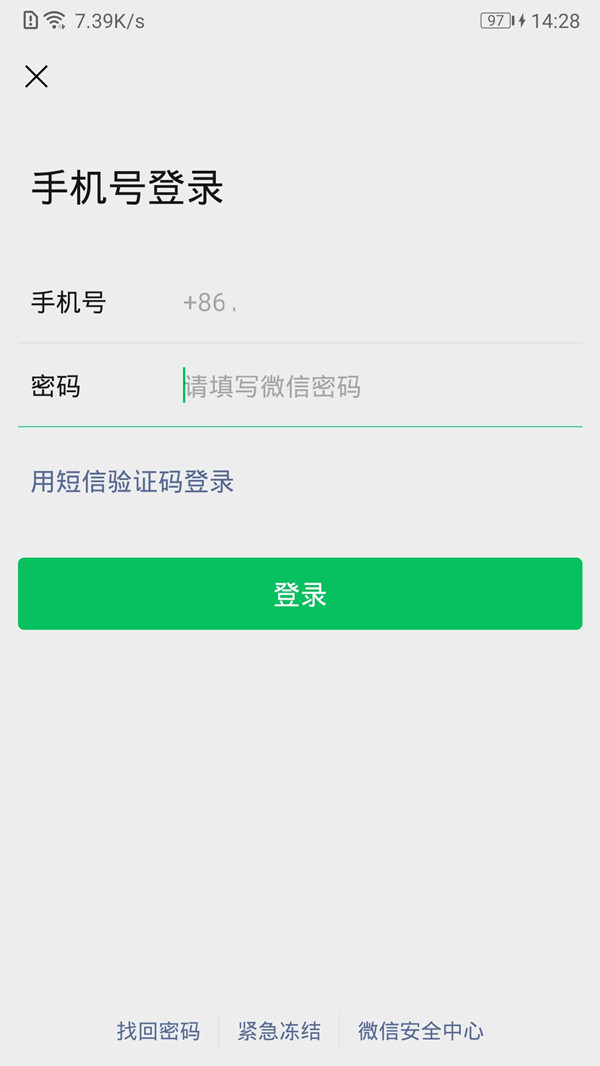Switch to 用短信验证码登录 SMS code login
600x1066 pixels.
132,482
